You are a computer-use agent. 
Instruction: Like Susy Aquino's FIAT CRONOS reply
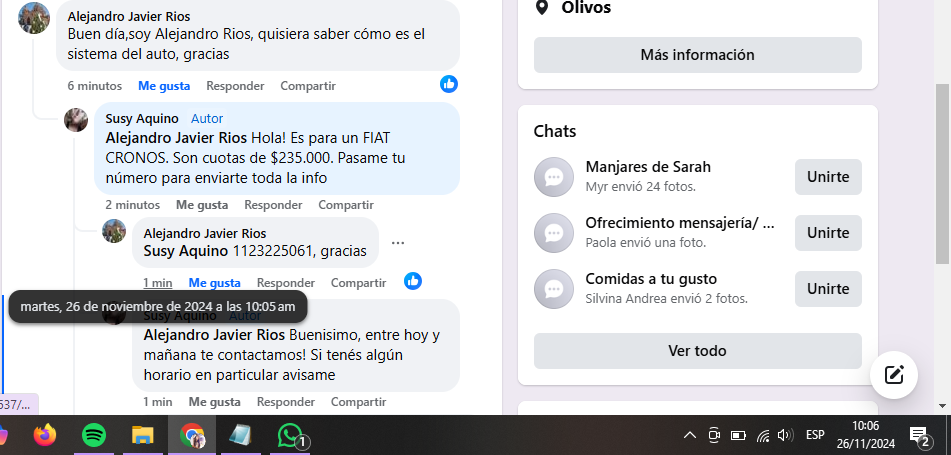[202, 205]
